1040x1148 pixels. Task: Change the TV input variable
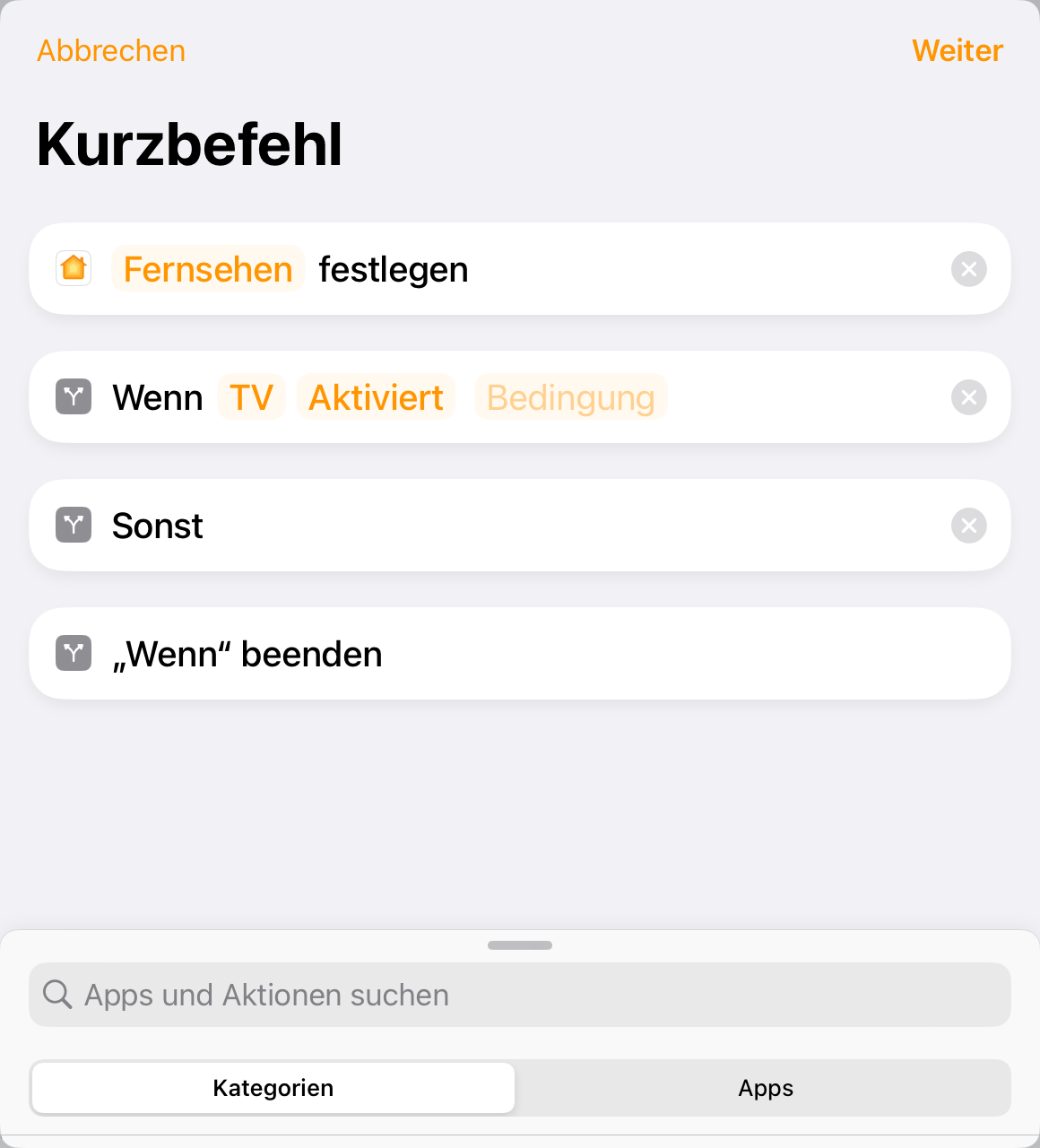coord(251,397)
